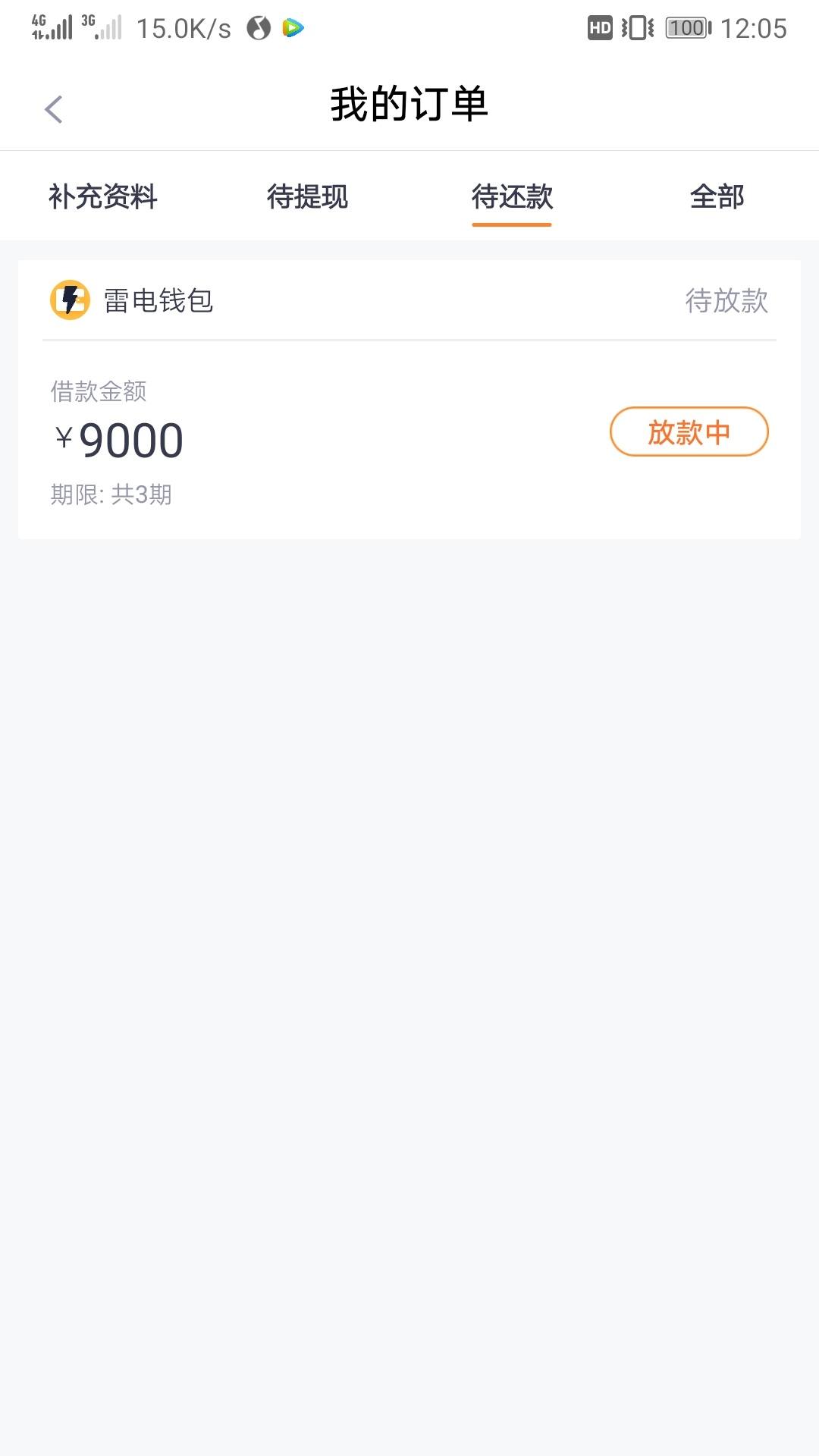Open the 雷电钱包 order card
This screenshot has height=1456, width=819.
[x=409, y=400]
